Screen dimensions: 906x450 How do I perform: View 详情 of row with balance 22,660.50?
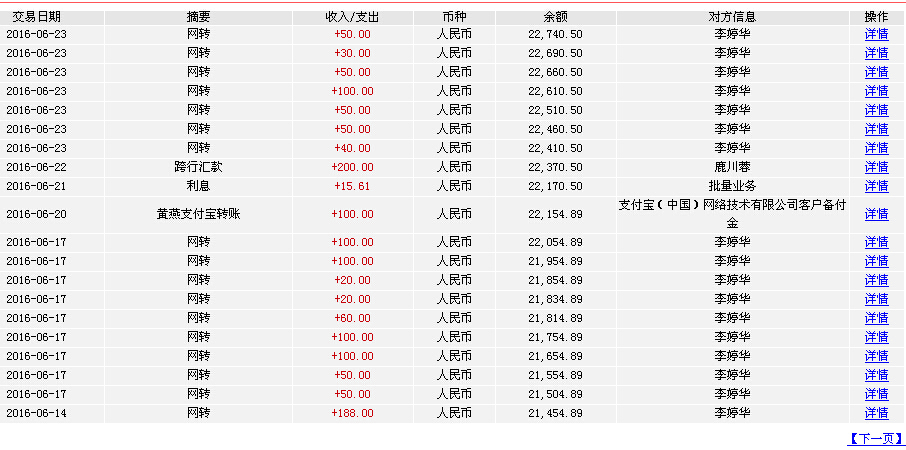876,72
